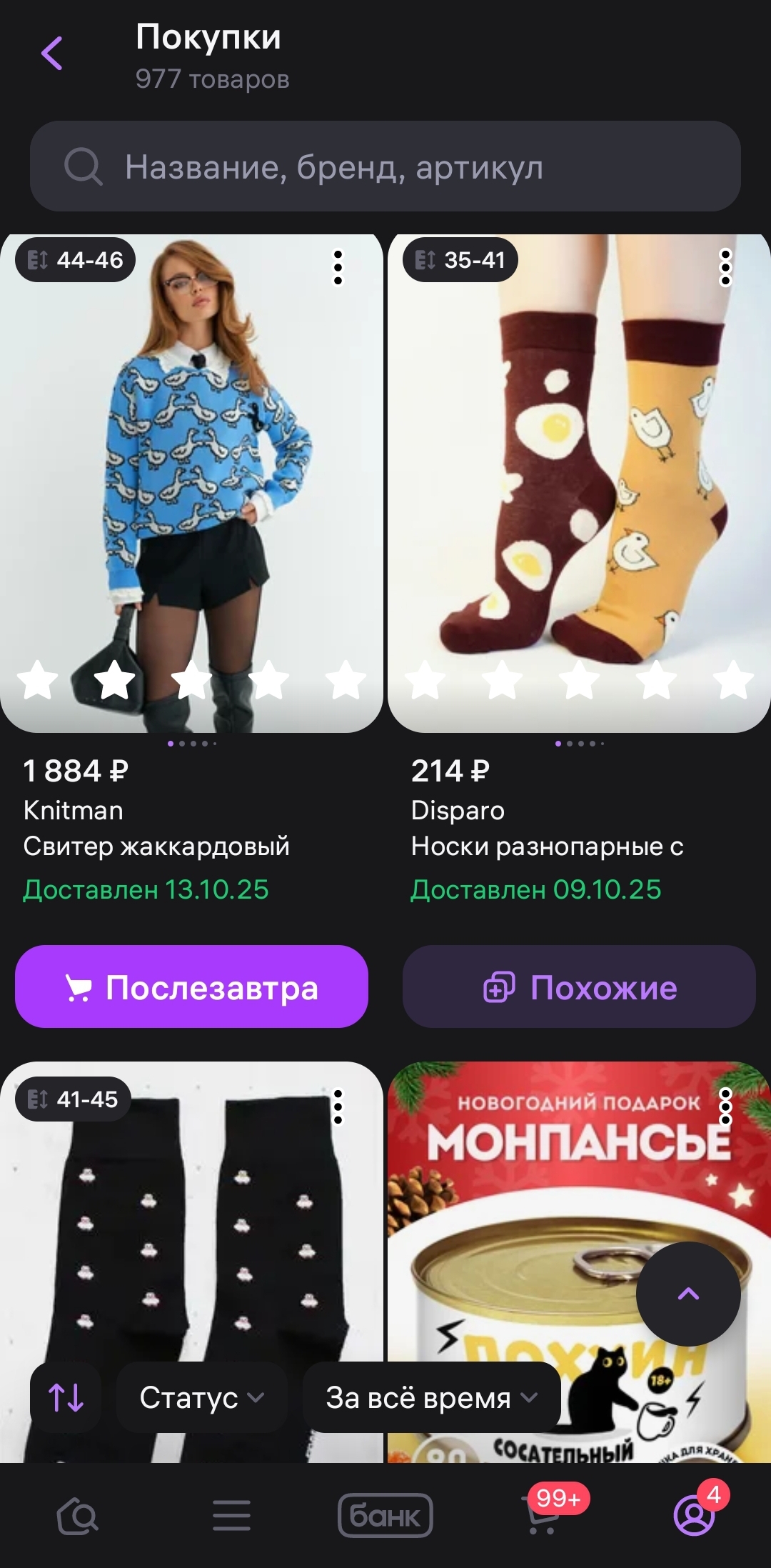
Task: Add the Knitman sweater to cart via Послезавтра
Action: [x=191, y=987]
